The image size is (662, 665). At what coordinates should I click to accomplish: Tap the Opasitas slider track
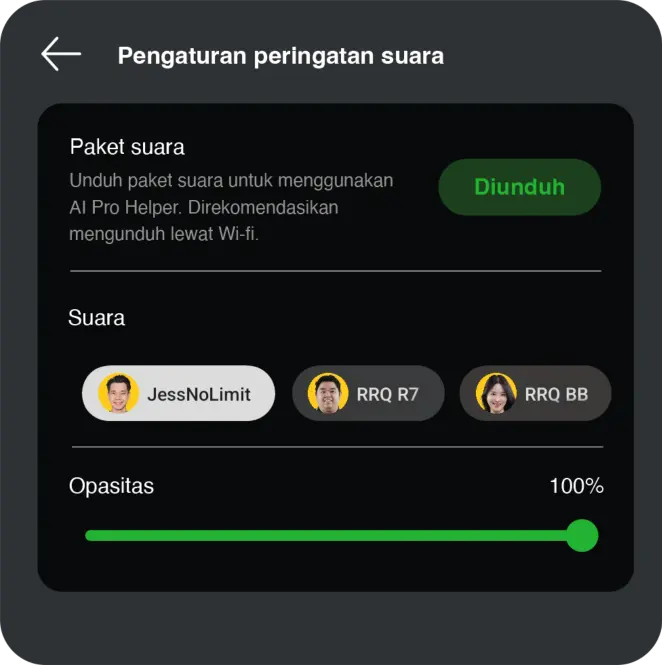click(x=330, y=536)
